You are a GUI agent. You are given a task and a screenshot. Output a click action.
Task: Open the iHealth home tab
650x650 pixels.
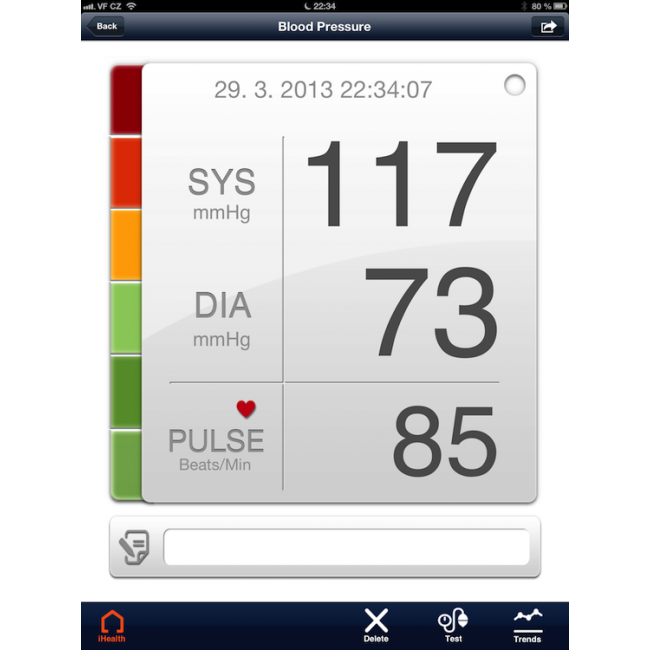113,625
